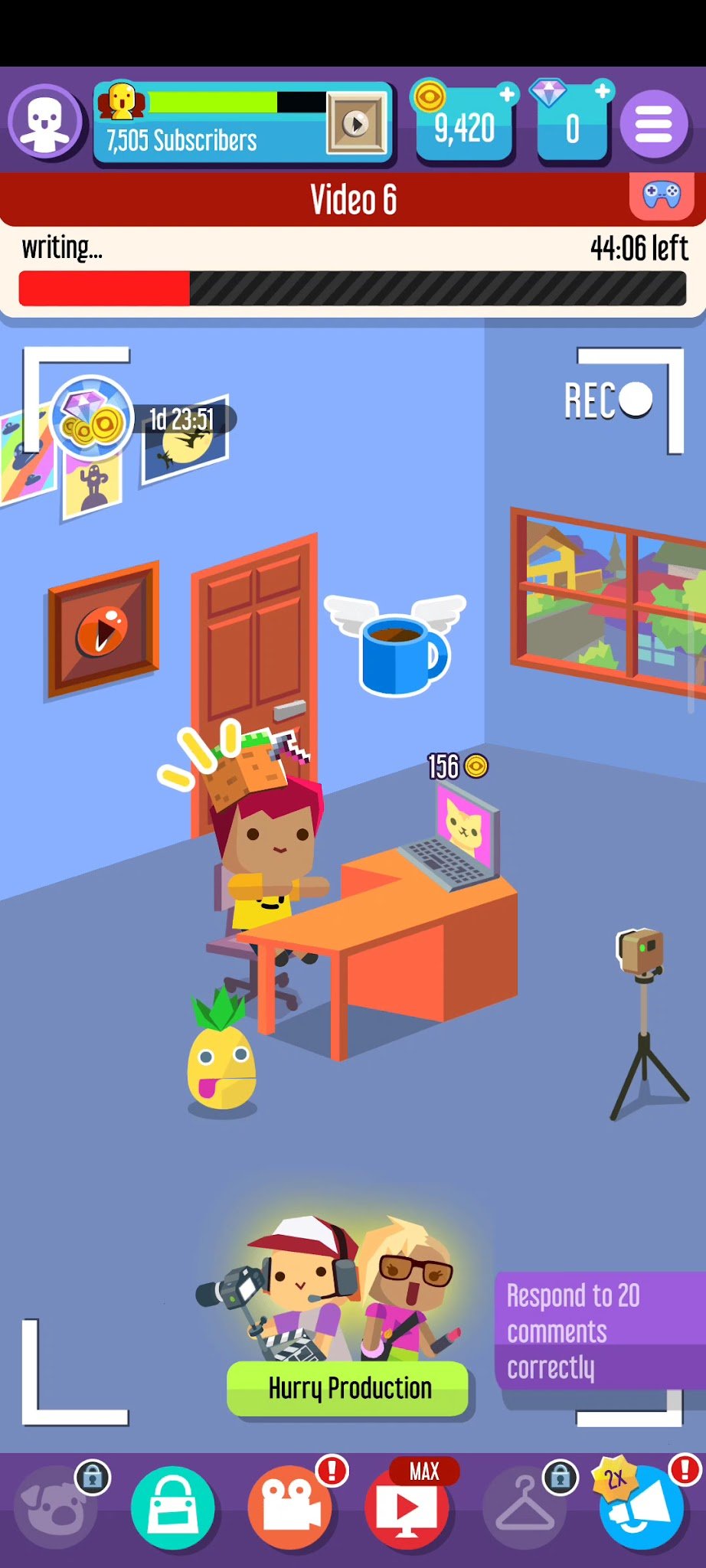Viewport: 706px width, 1568px height.
Task: Open the video camera tab
Action: coord(289,1507)
